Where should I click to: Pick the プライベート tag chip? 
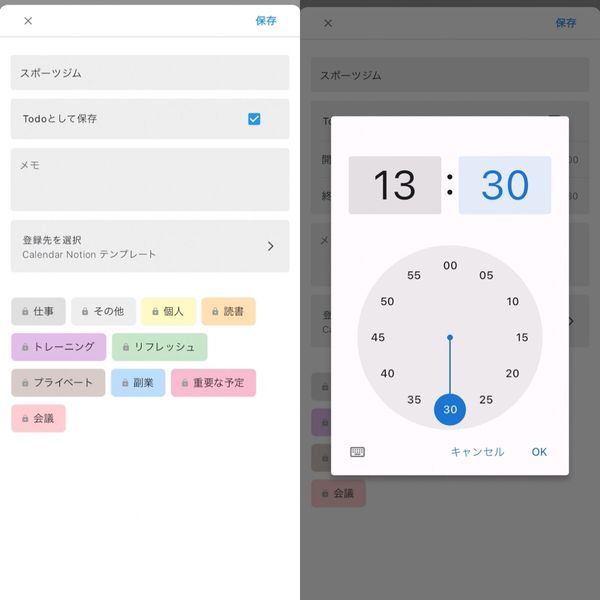click(58, 383)
